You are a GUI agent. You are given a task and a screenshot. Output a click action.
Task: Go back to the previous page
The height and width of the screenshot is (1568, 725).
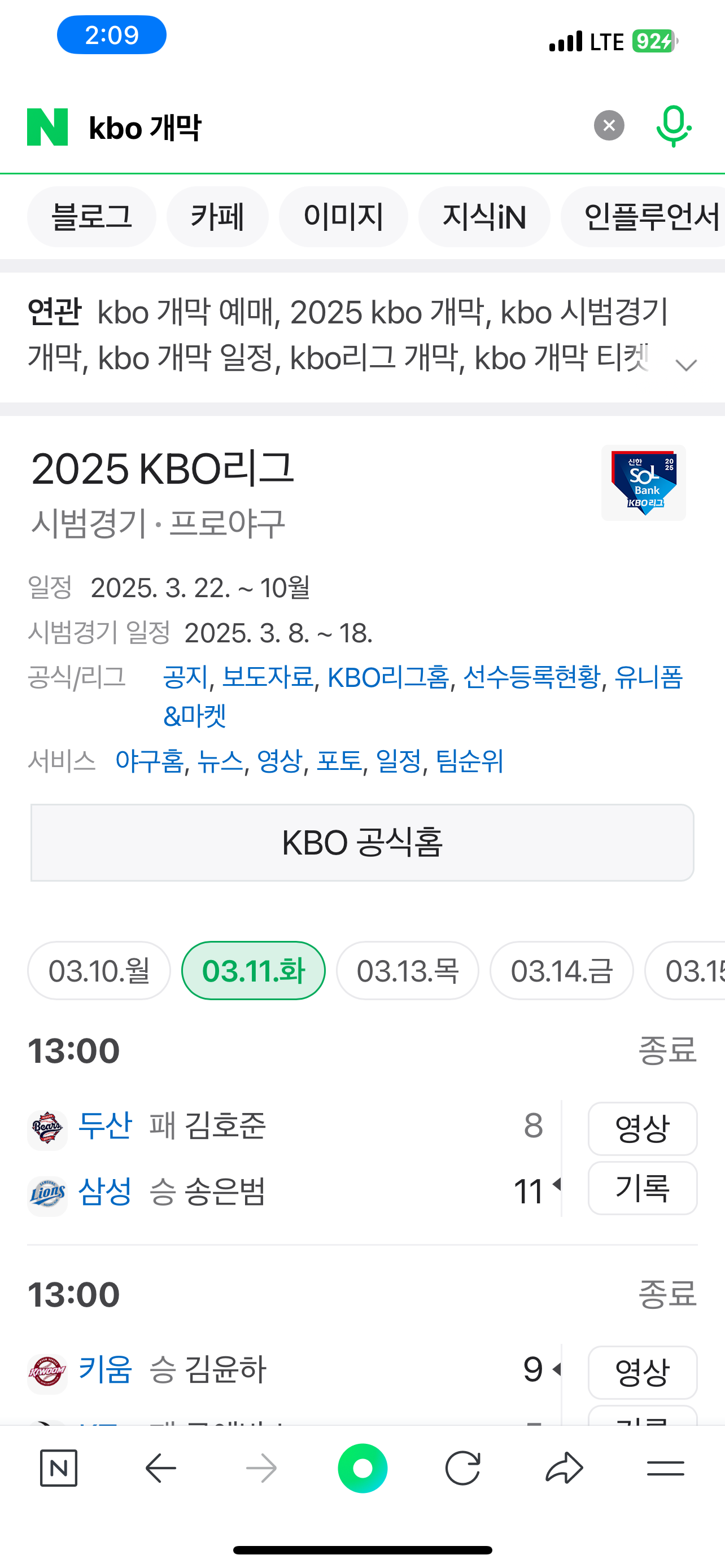pyautogui.click(x=161, y=1468)
